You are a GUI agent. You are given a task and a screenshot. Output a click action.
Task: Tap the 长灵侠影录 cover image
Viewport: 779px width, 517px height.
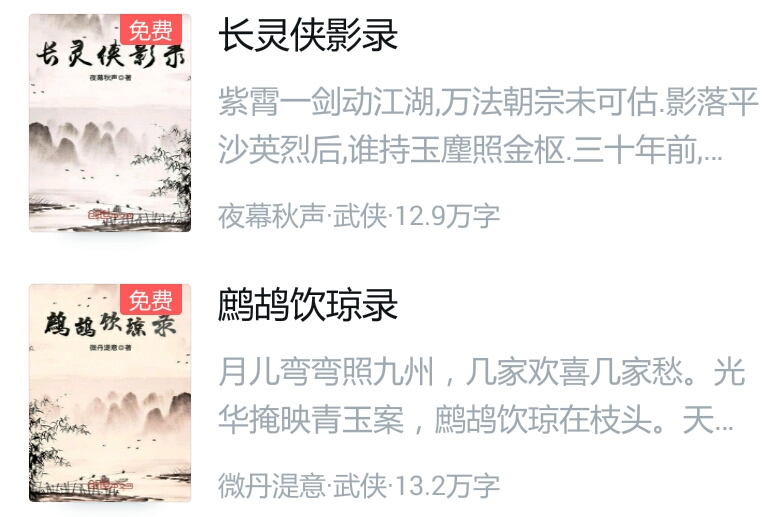pyautogui.click(x=110, y=123)
